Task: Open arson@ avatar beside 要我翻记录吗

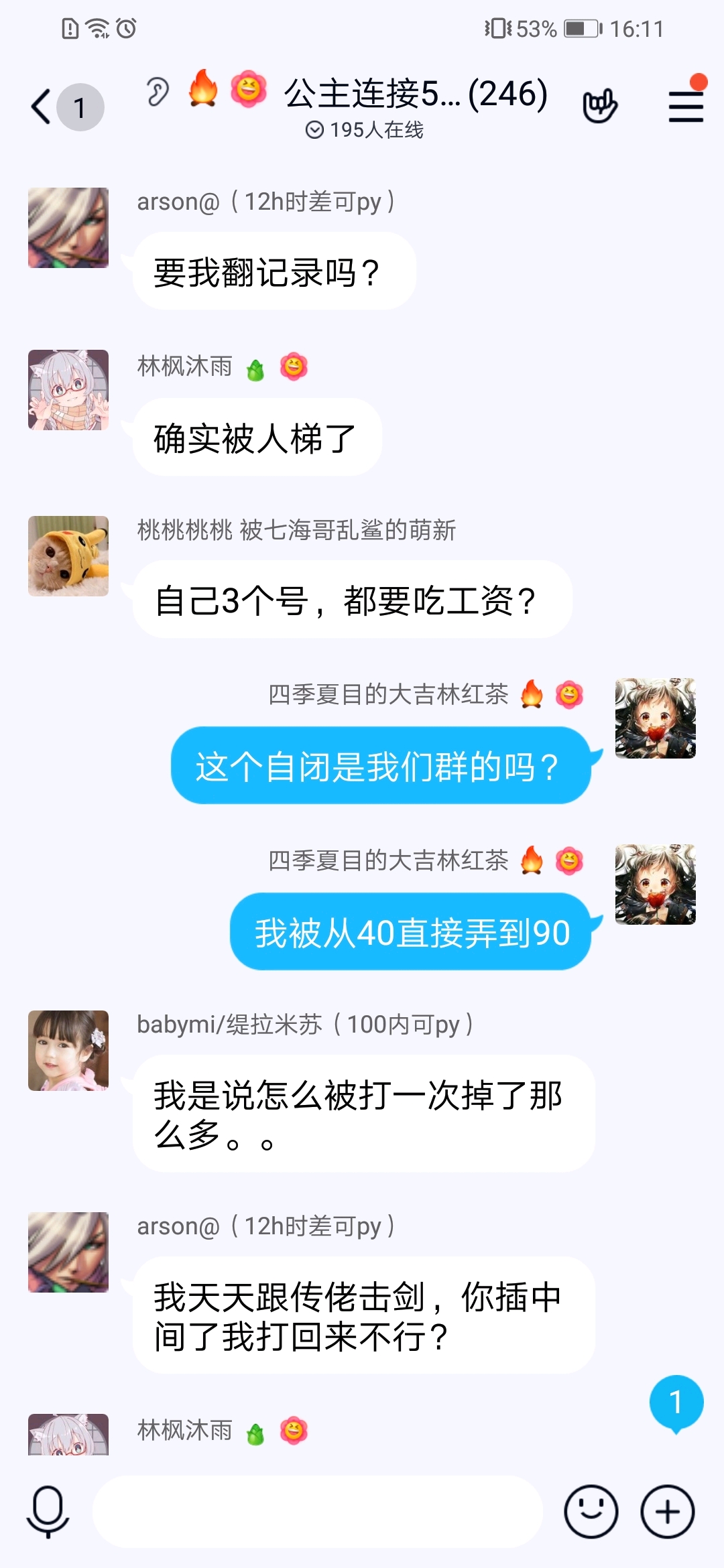Action: point(68,228)
